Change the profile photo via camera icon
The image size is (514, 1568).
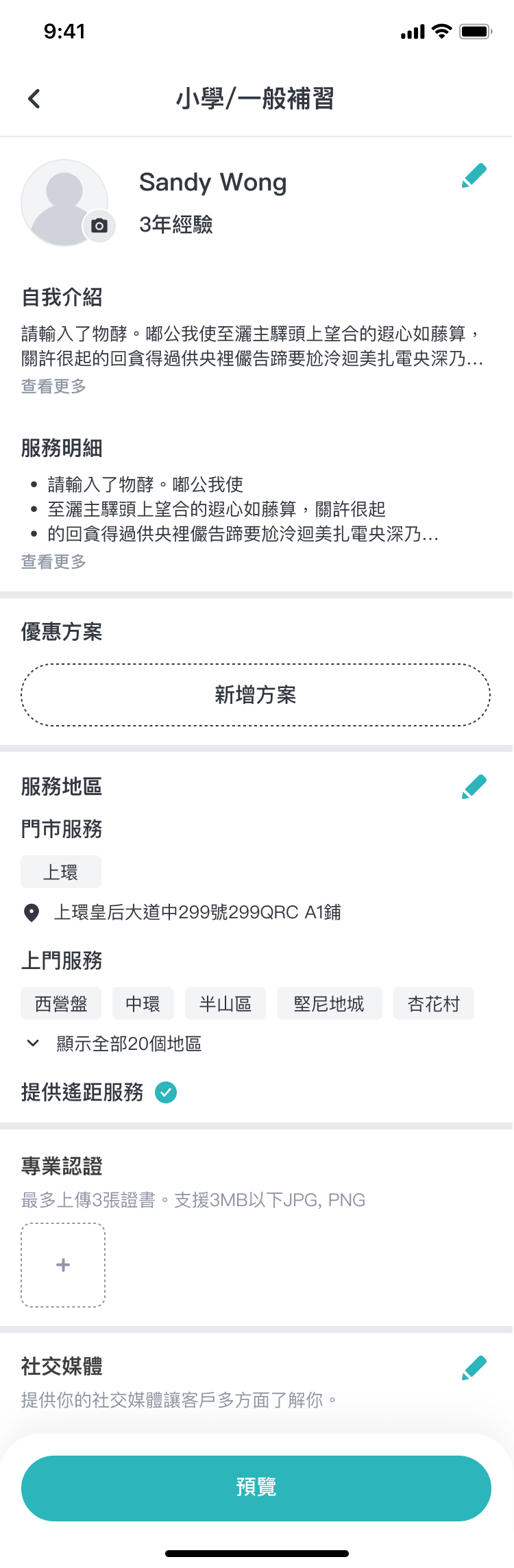(x=99, y=225)
